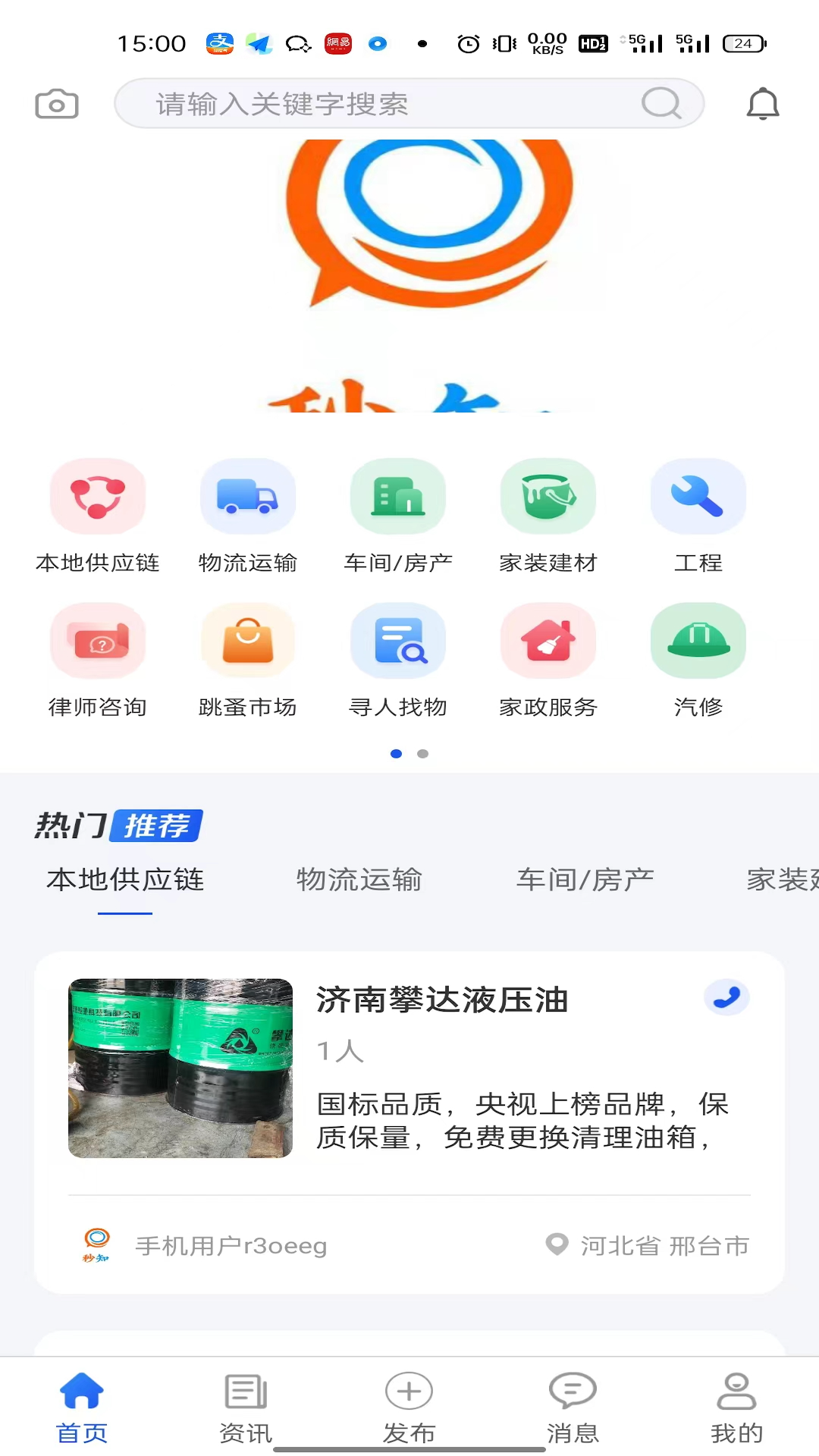The width and height of the screenshot is (819, 1456).
Task: Open 物流运输 category icon
Action: click(247, 497)
